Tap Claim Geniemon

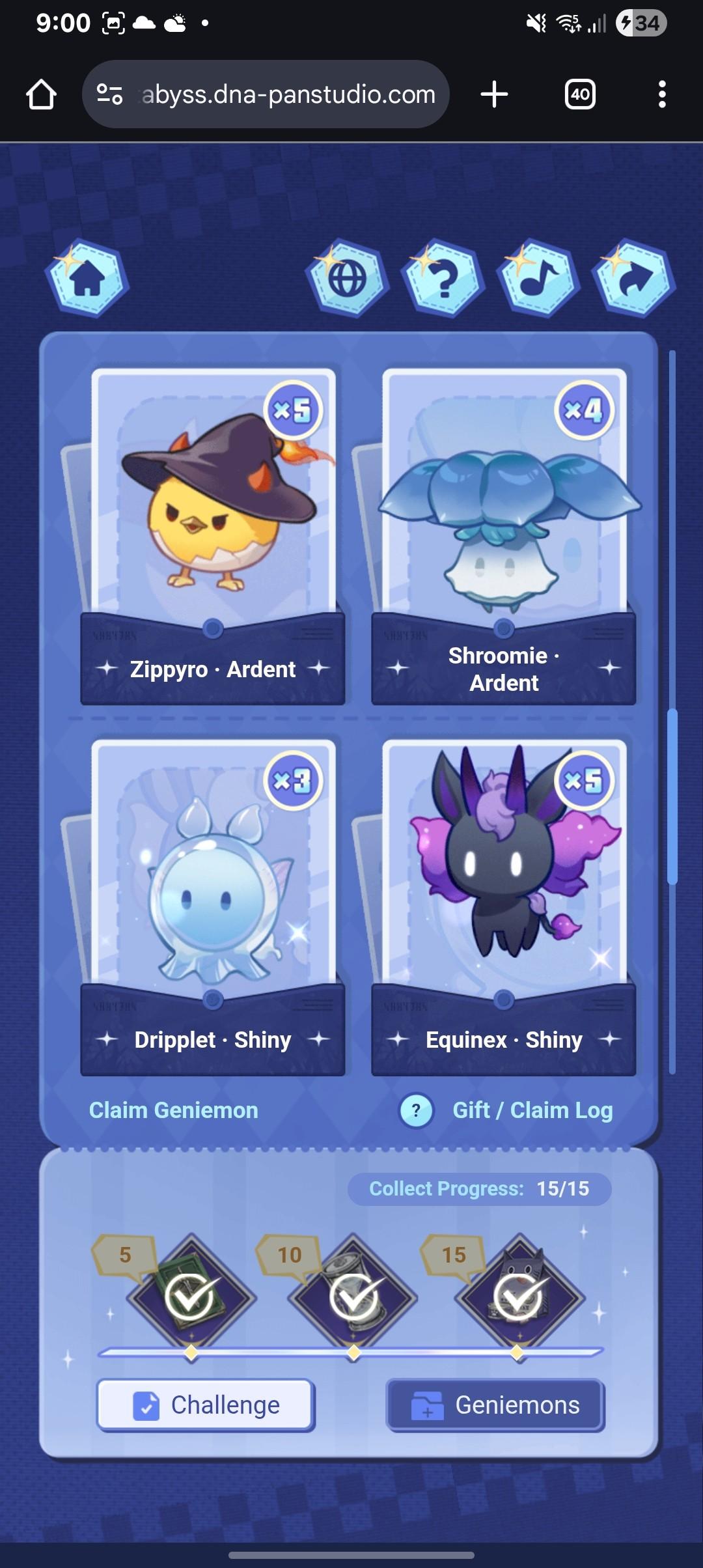tap(173, 1110)
